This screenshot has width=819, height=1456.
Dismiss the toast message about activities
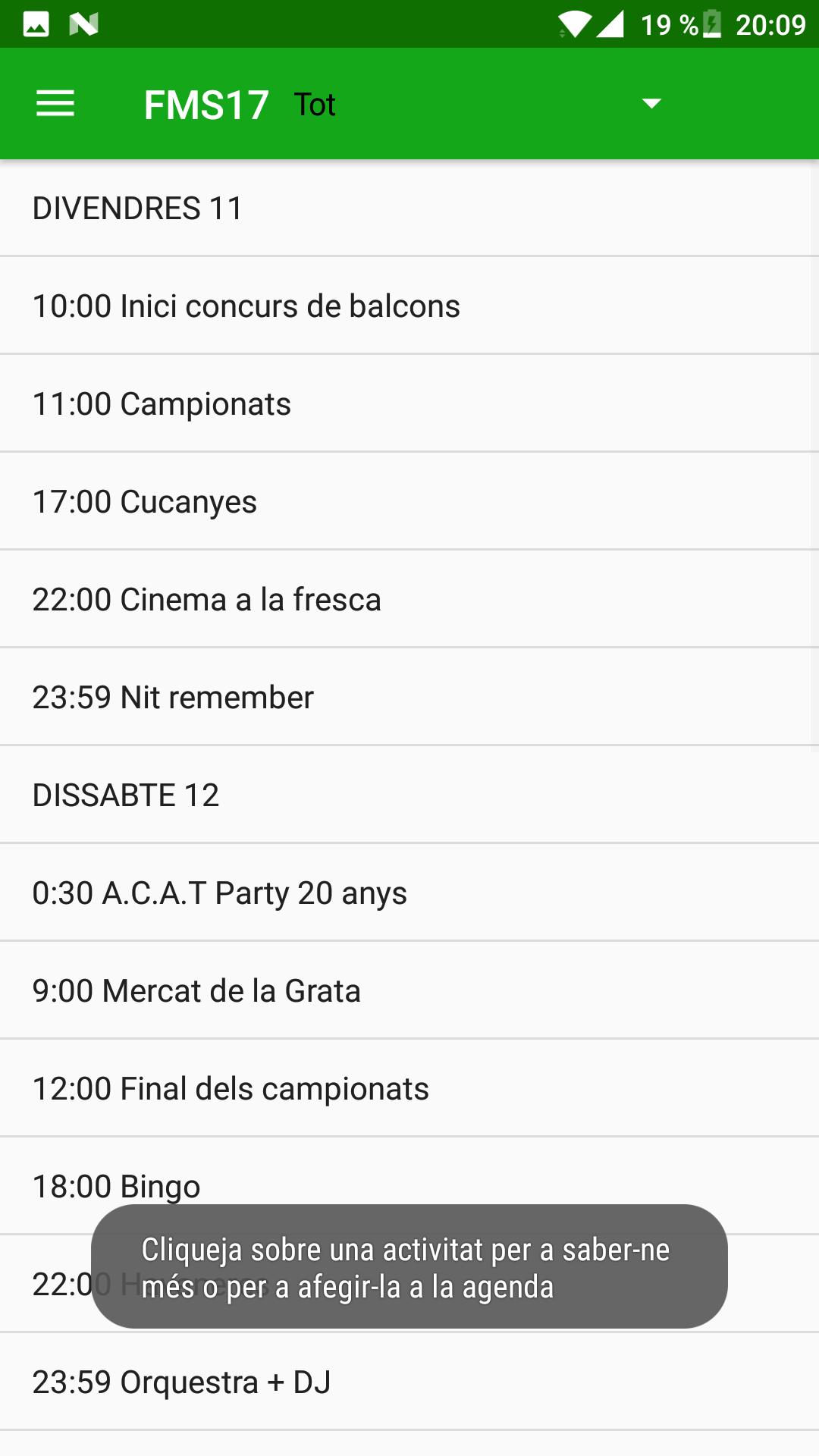click(x=409, y=1270)
